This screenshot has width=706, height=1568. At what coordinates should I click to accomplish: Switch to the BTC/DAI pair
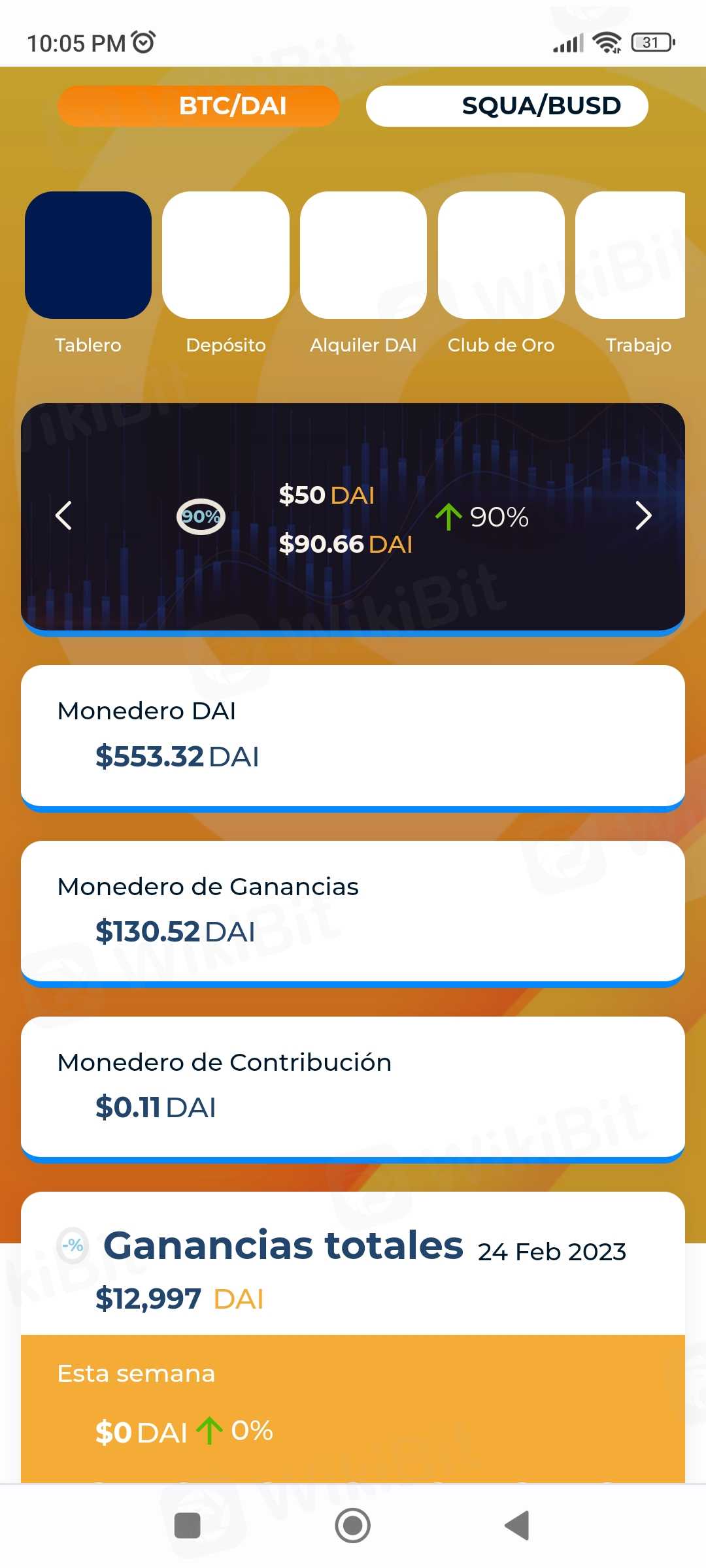tap(199, 106)
